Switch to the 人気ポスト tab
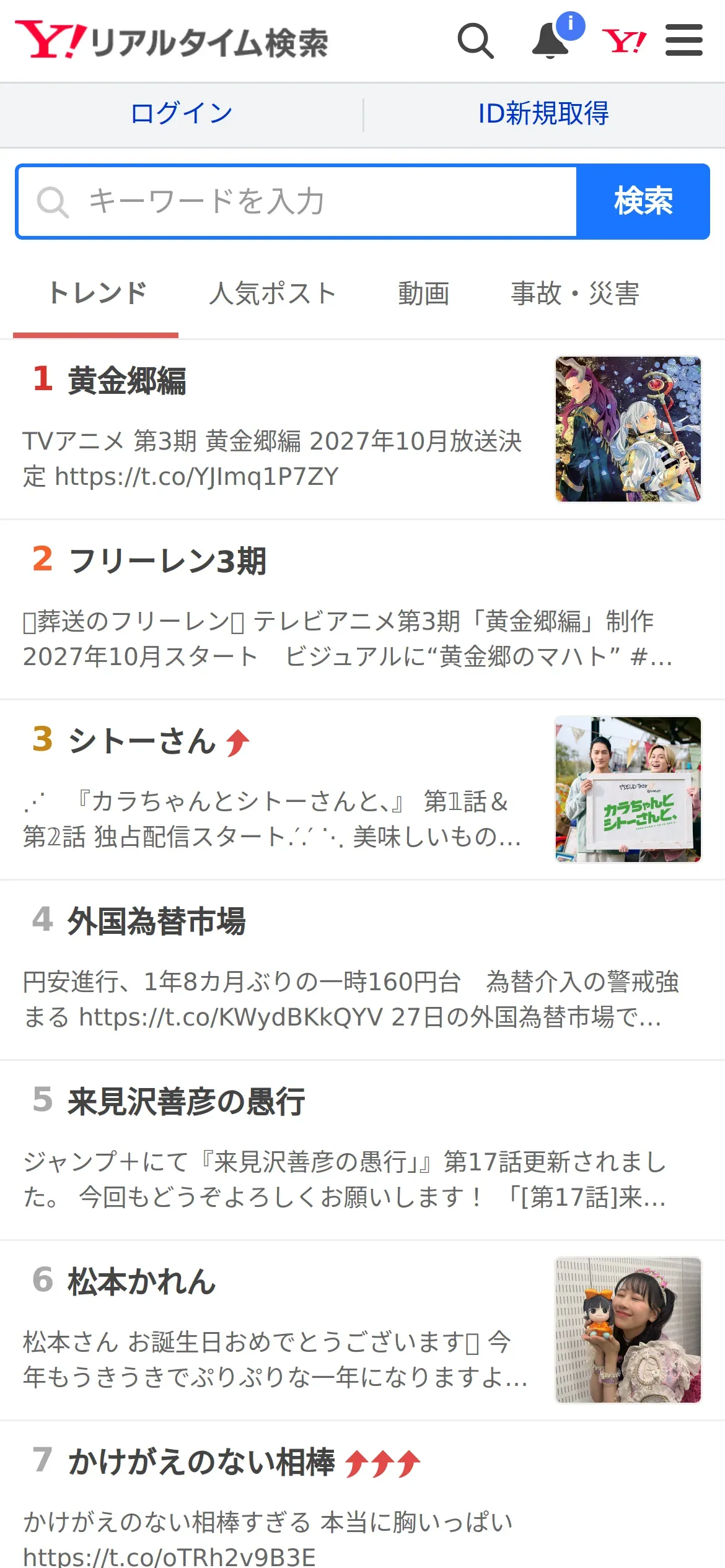 272,294
